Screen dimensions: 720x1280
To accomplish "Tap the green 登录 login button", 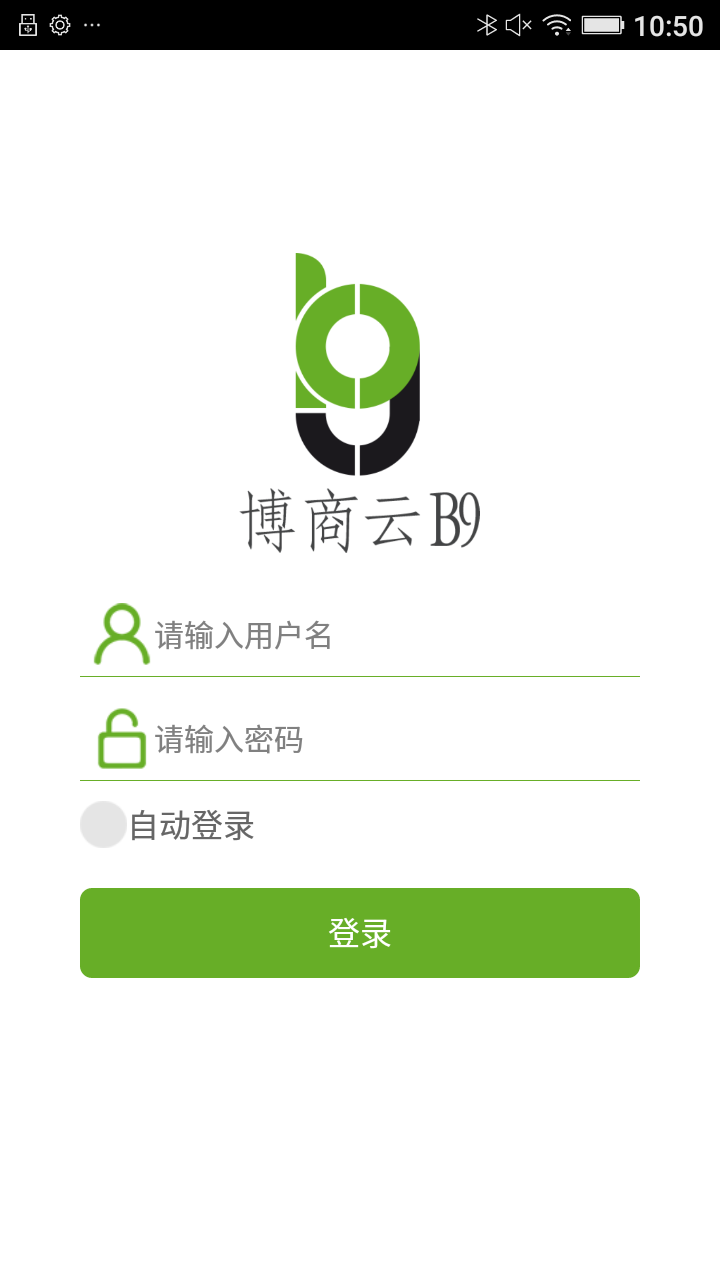I will click(x=360, y=933).
